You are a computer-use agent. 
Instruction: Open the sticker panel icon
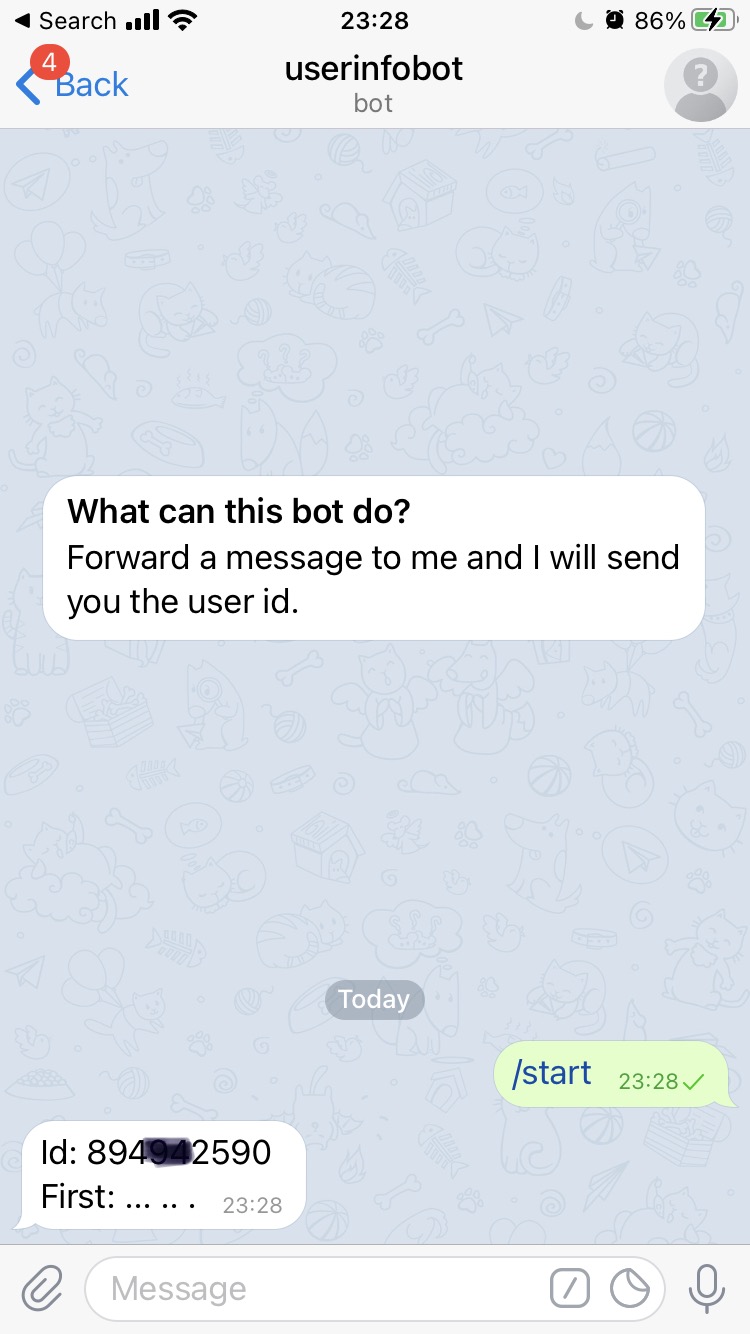pos(631,1289)
